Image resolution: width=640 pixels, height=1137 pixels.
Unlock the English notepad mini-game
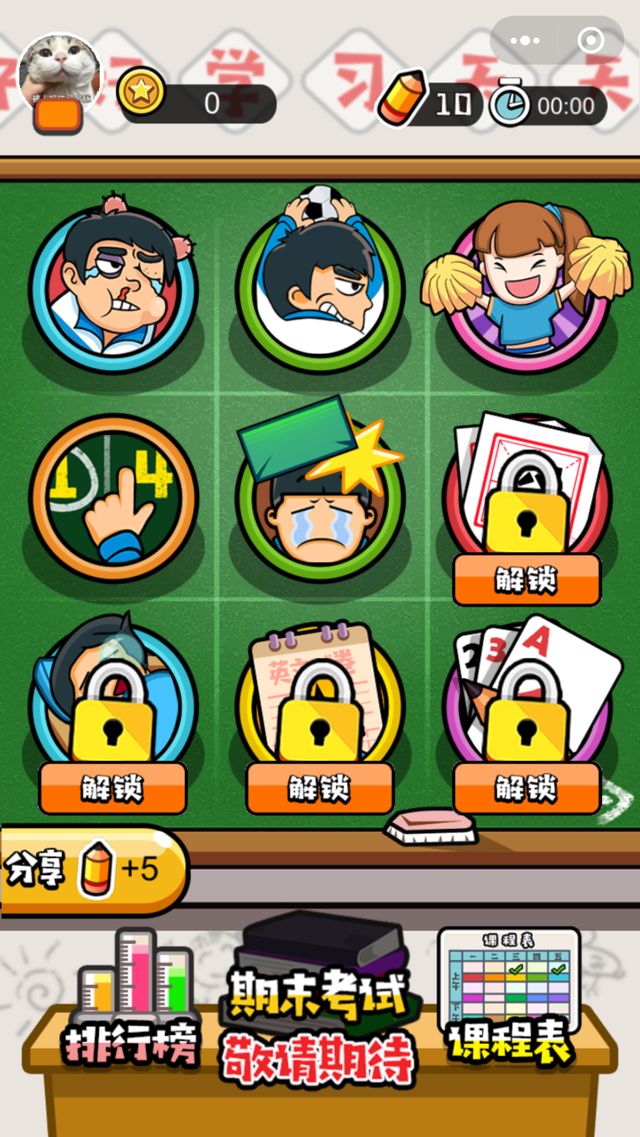click(320, 788)
